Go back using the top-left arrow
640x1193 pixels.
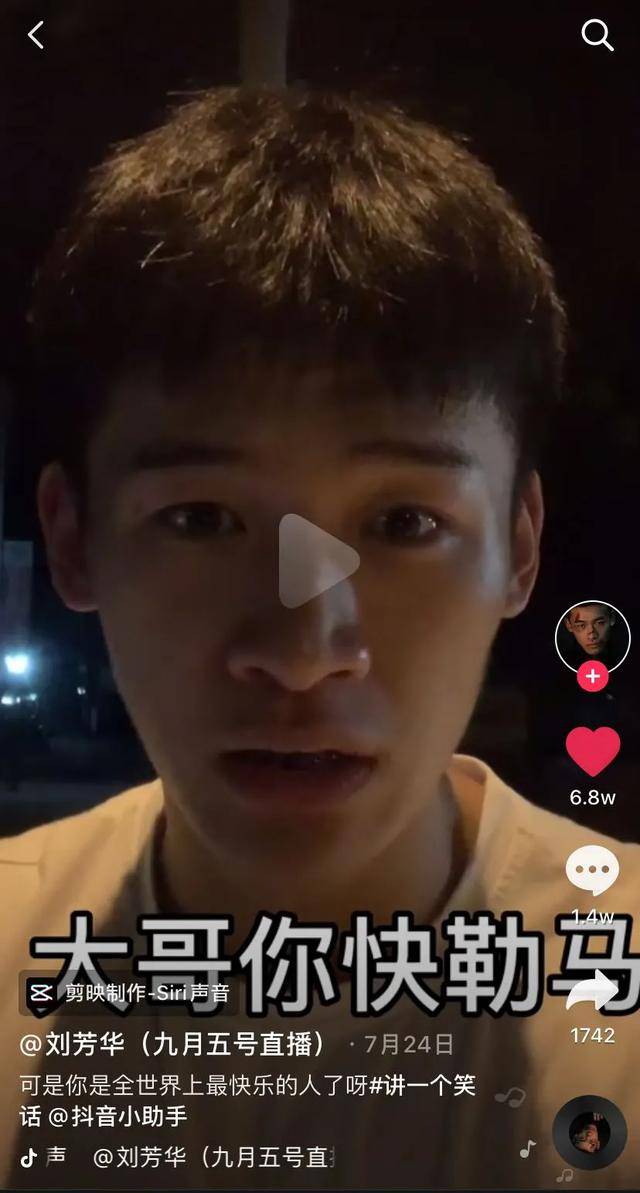36,36
